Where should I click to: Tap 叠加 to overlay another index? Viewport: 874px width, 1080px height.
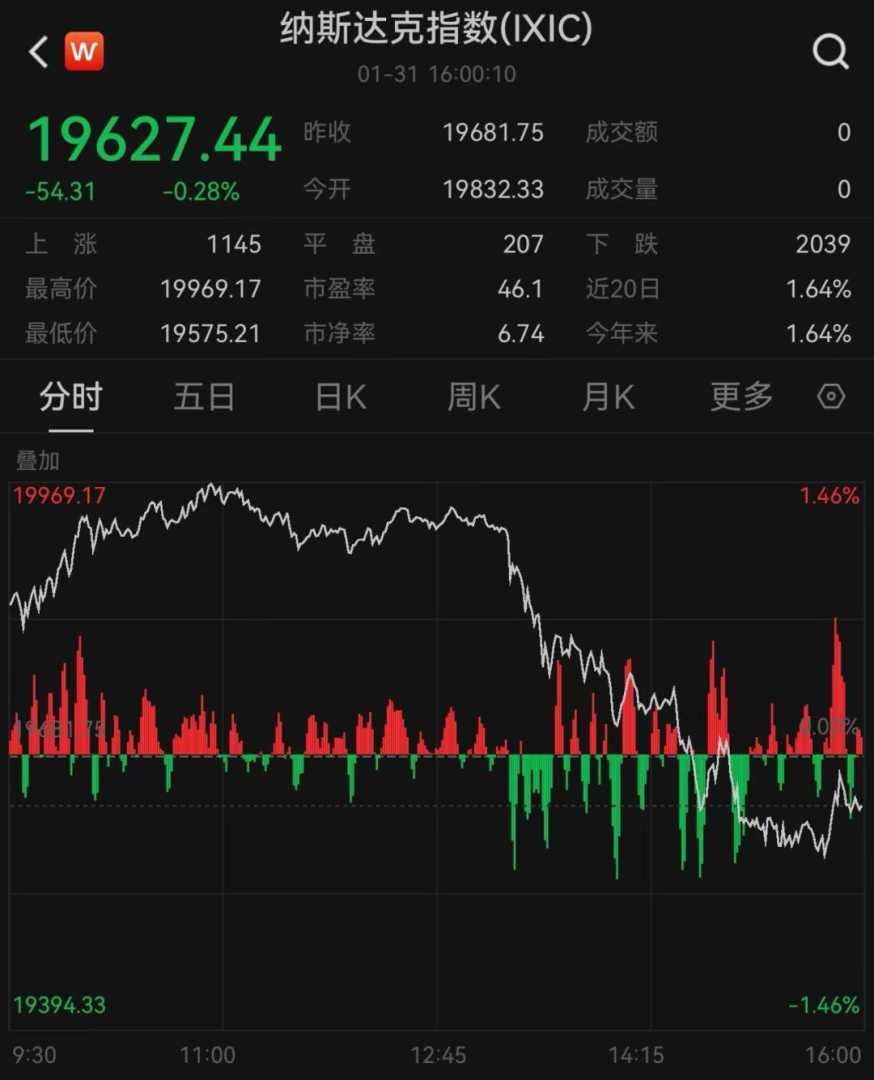click(x=38, y=461)
